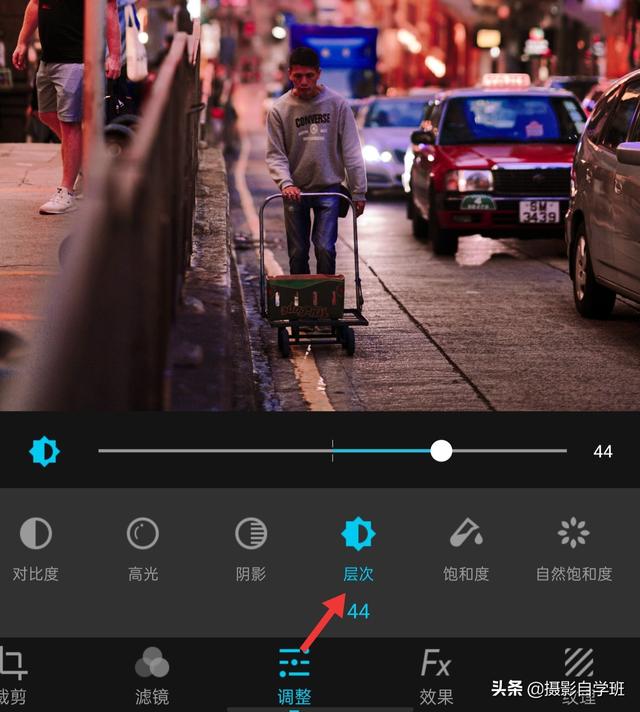The width and height of the screenshot is (640, 712).
Task: Select the 自然饱和度 adjustment
Action: pyautogui.click(x=574, y=547)
